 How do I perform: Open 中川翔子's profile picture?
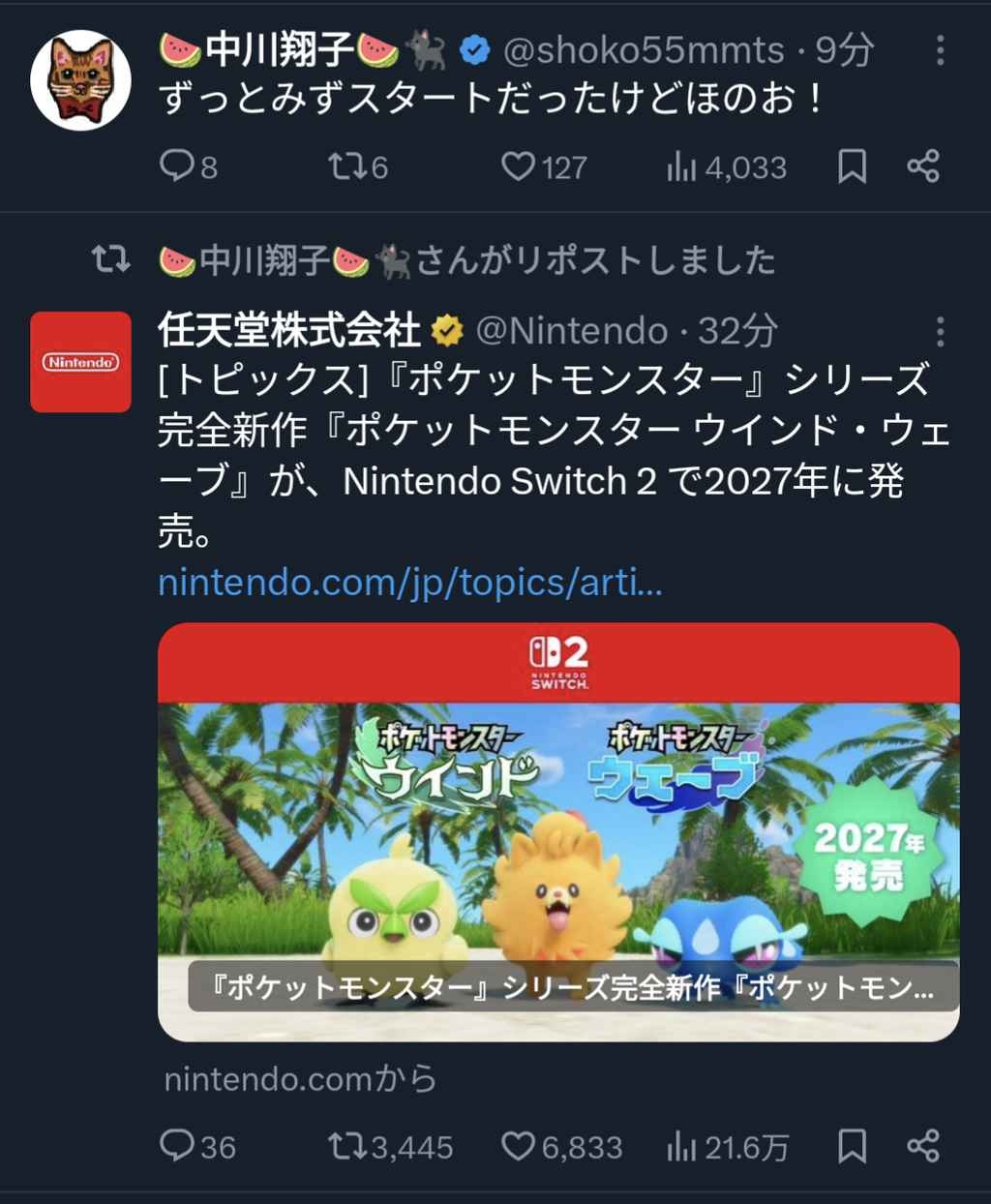(80, 80)
